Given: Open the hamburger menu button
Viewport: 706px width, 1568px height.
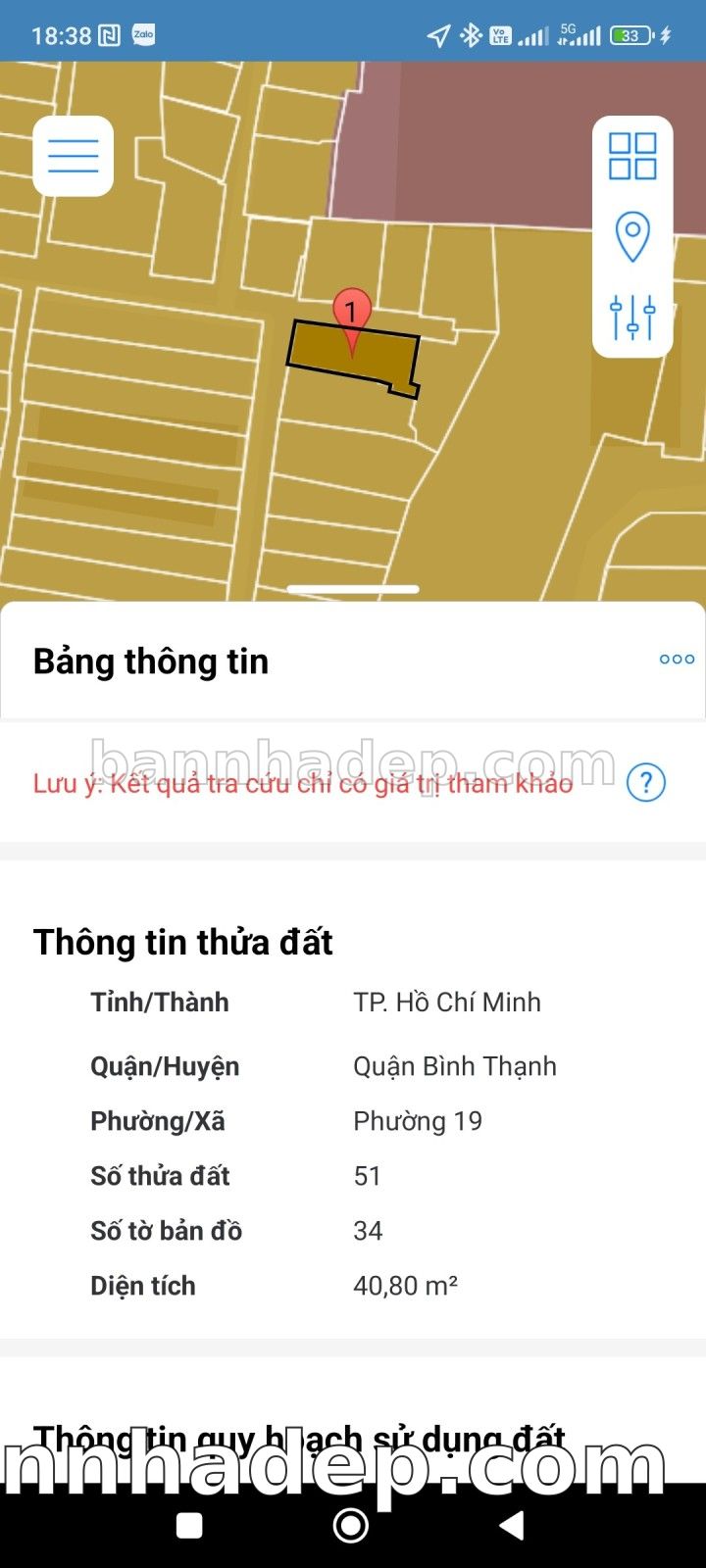Looking at the screenshot, I should (x=74, y=156).
